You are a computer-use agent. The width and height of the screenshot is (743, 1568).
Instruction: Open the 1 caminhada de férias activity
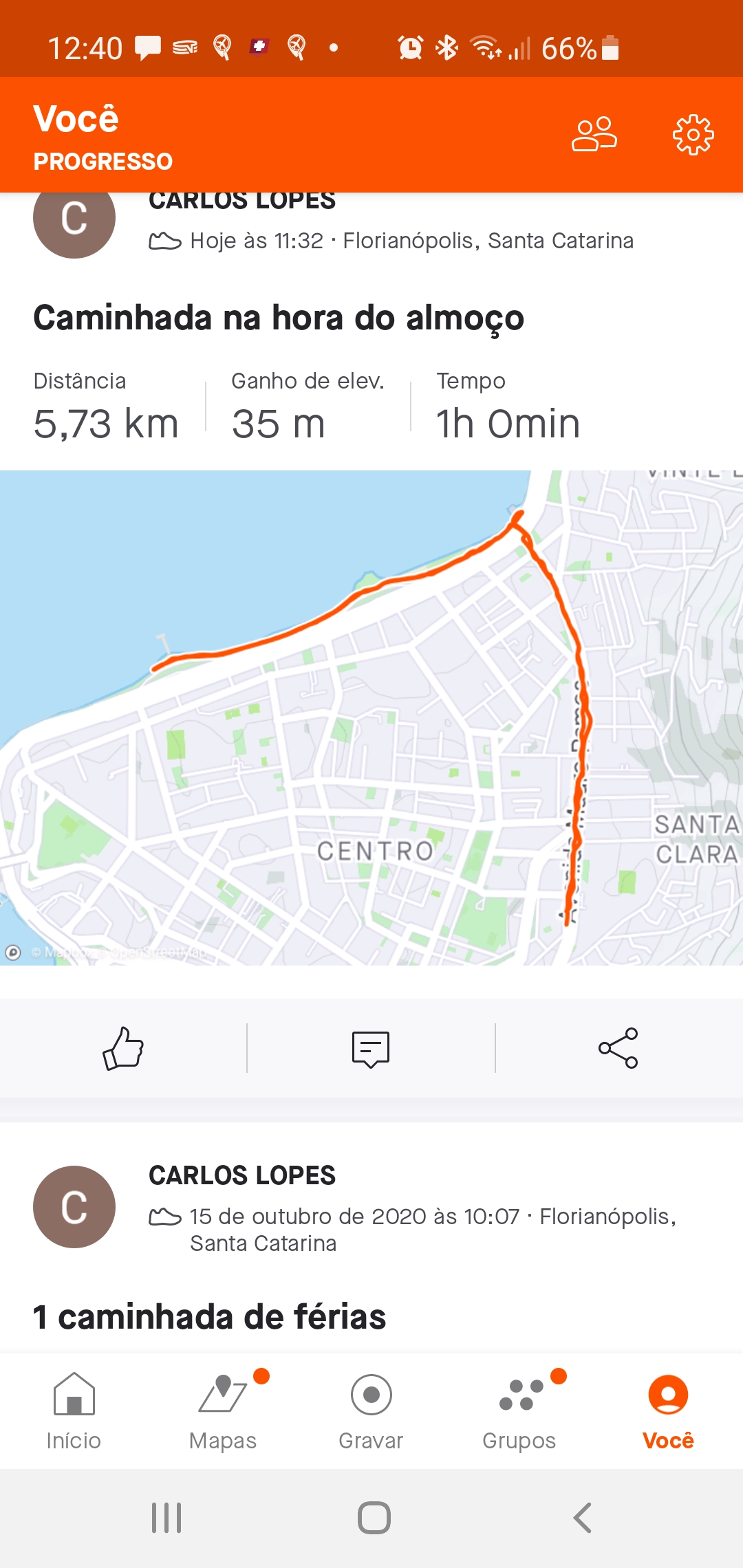click(209, 1317)
